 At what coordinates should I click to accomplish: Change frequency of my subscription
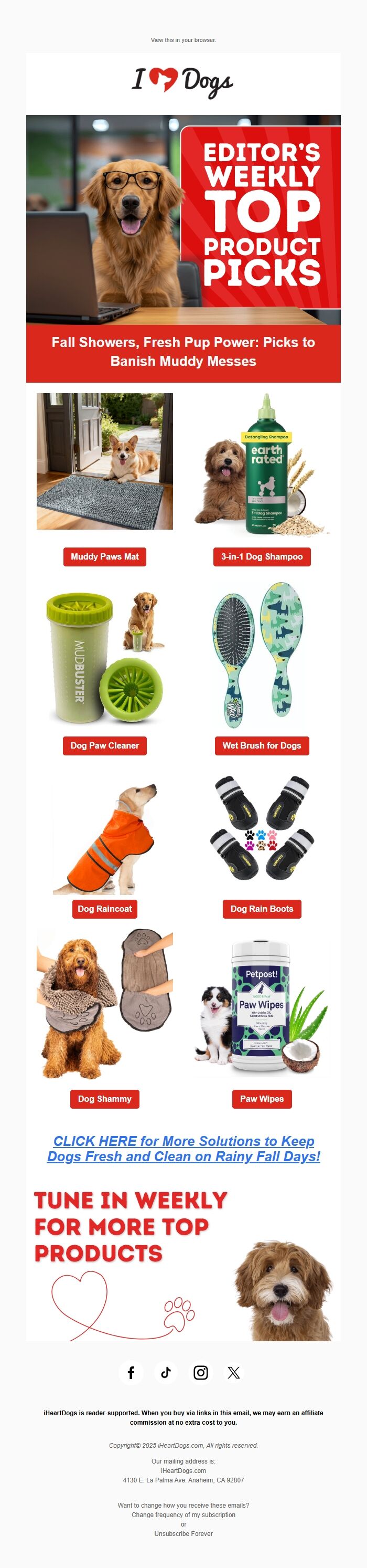tap(183, 1514)
